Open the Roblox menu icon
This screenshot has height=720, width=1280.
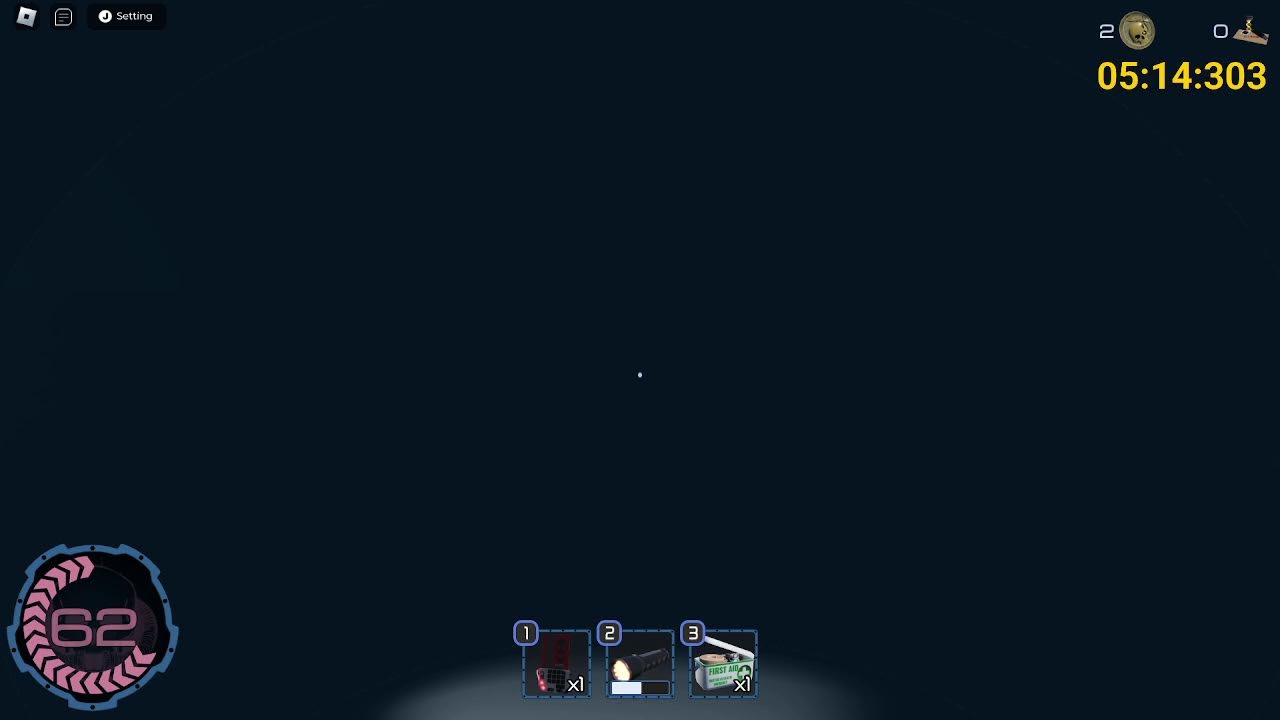[27, 17]
